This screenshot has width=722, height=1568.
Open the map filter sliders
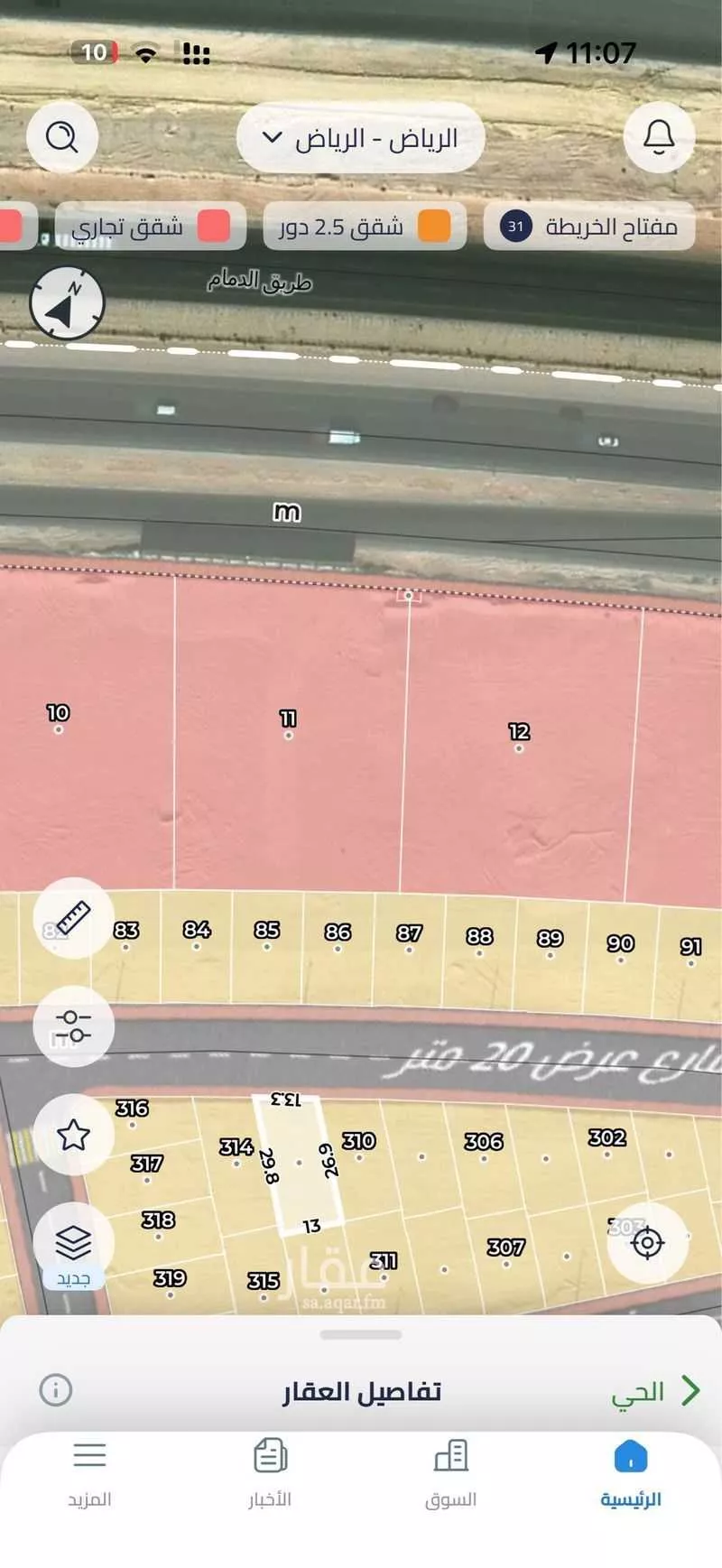[x=73, y=1026]
